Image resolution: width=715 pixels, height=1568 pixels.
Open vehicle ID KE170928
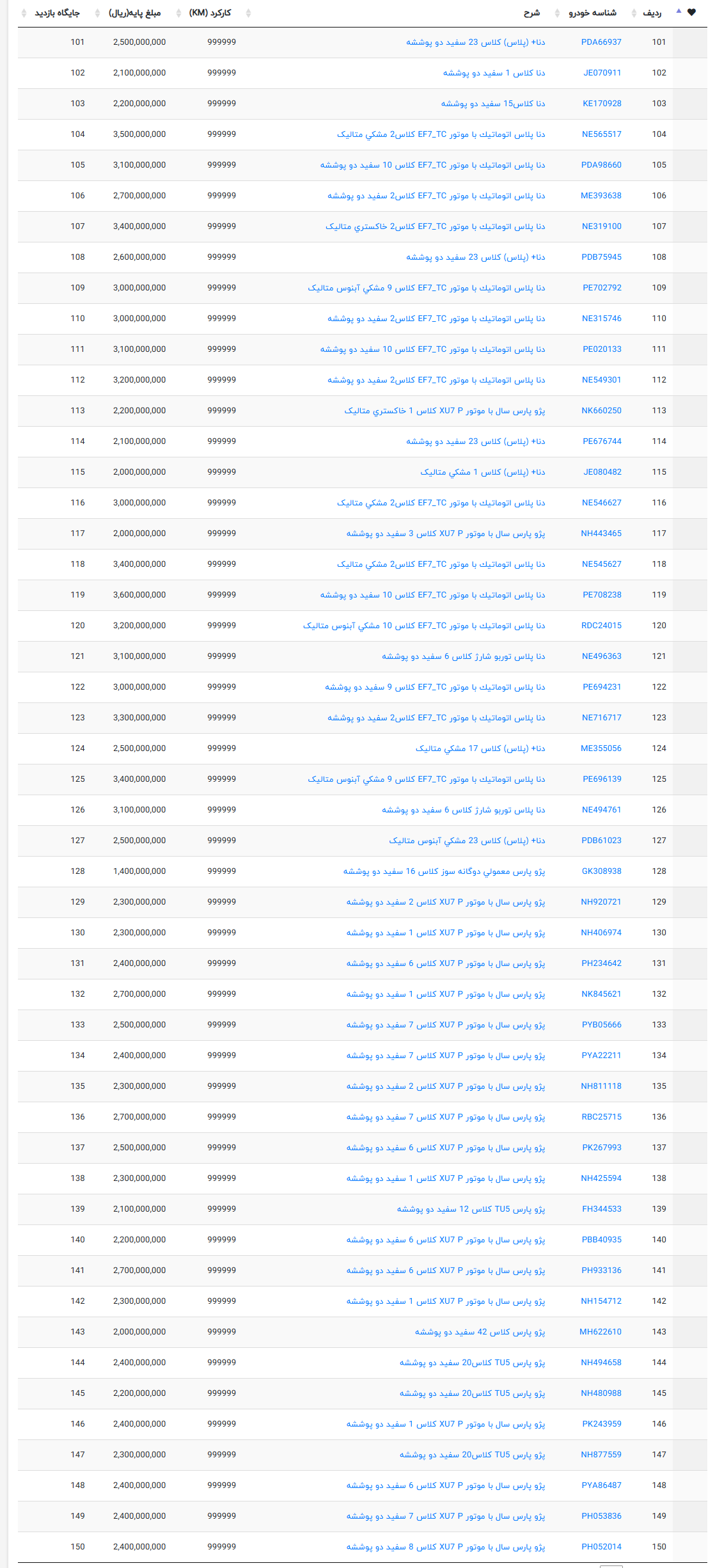pyautogui.click(x=602, y=104)
